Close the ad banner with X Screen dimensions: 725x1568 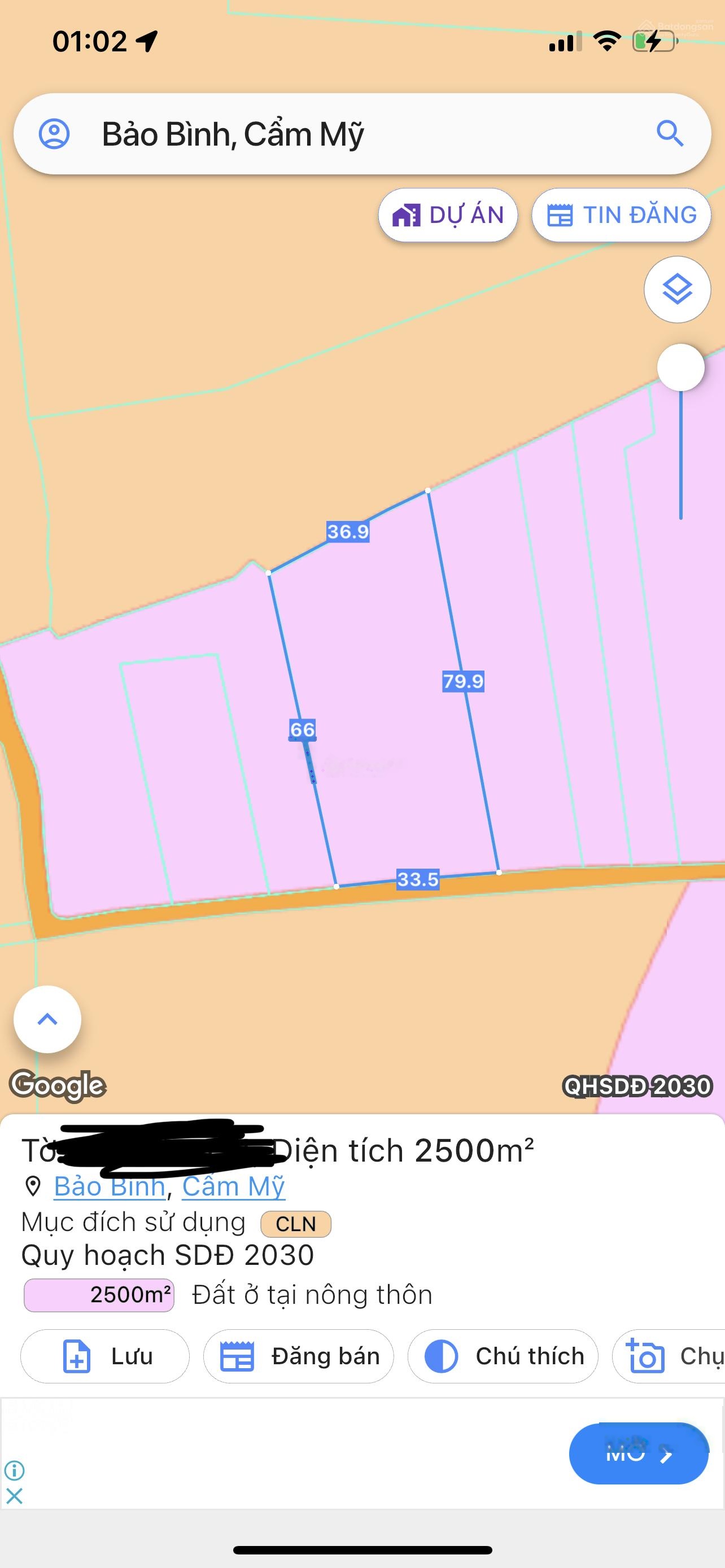coord(14,1496)
